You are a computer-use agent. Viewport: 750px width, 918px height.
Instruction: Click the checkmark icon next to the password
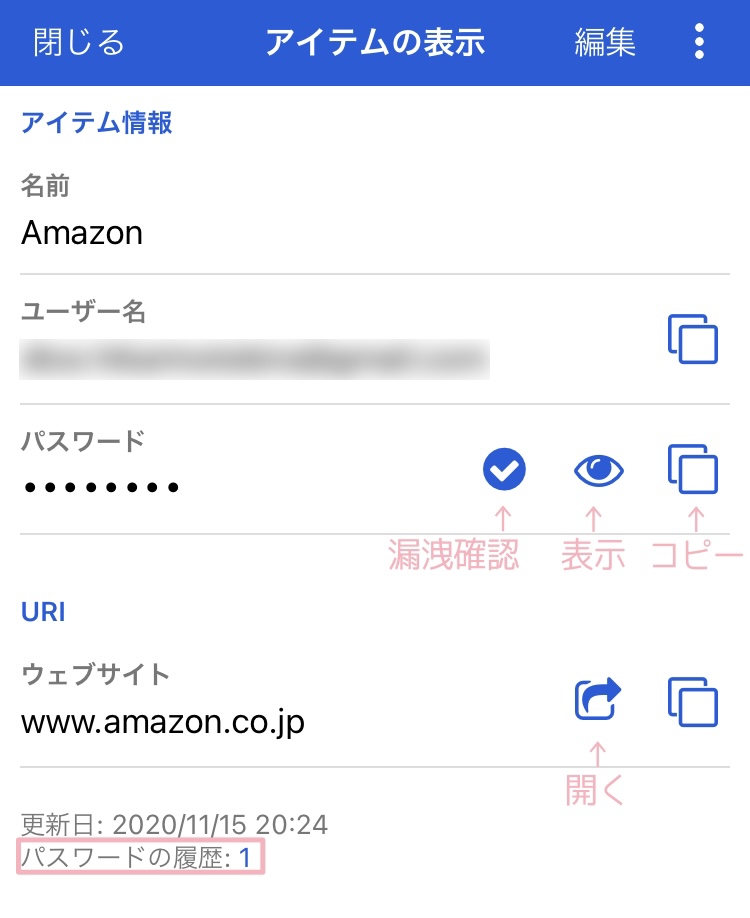pos(505,468)
